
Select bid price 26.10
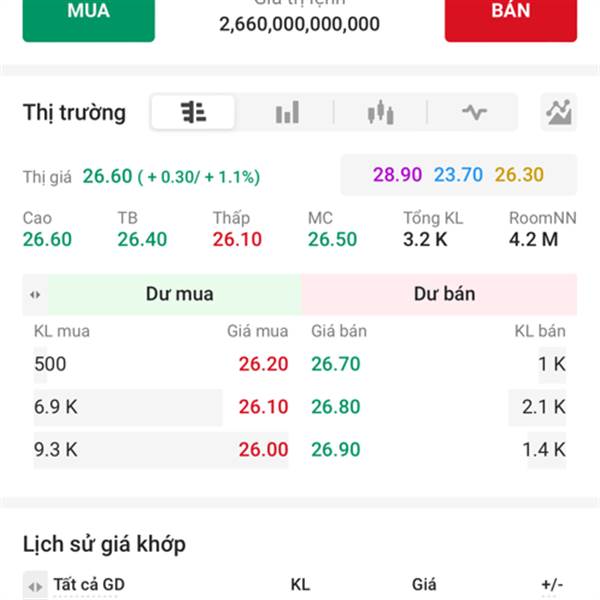click(263, 407)
